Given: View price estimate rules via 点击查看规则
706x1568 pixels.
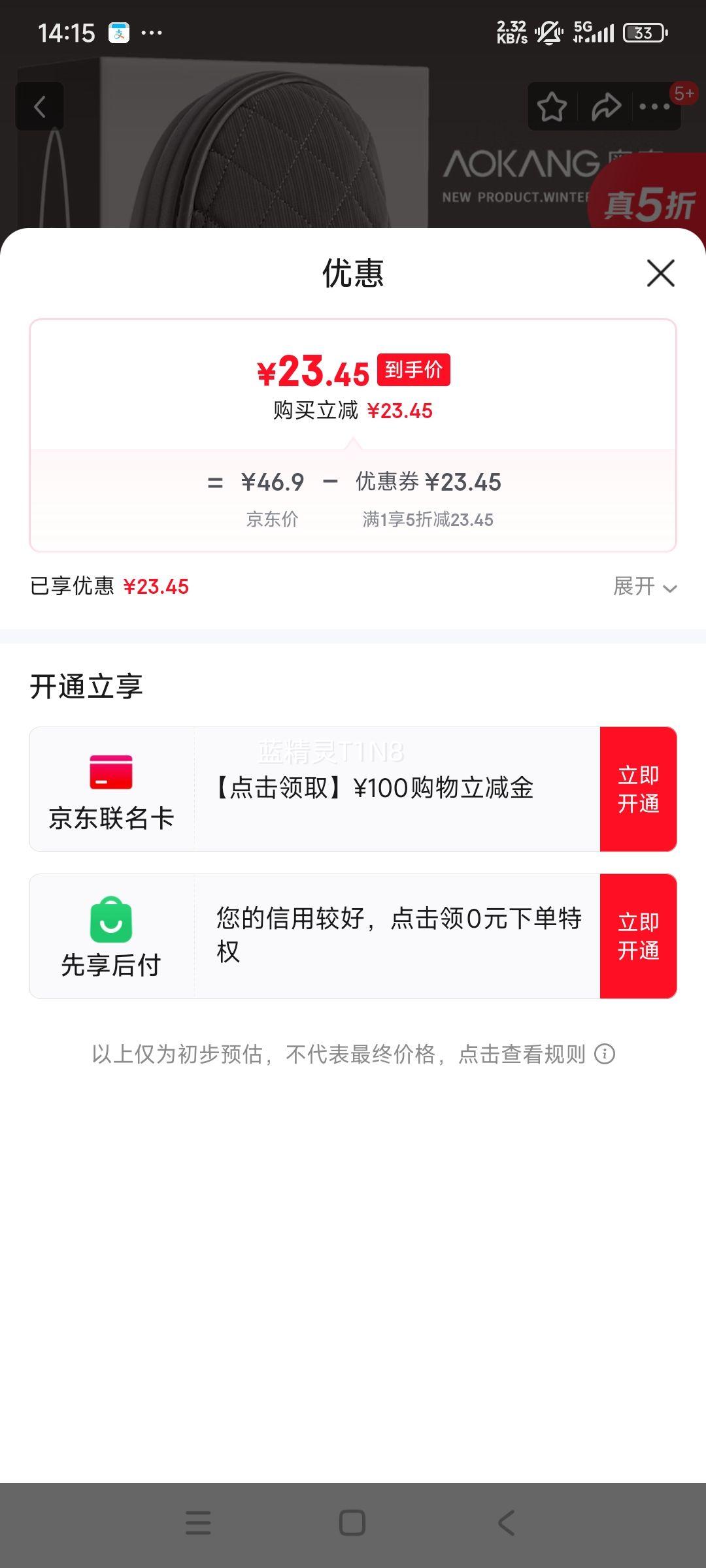Looking at the screenshot, I should pos(536,1054).
